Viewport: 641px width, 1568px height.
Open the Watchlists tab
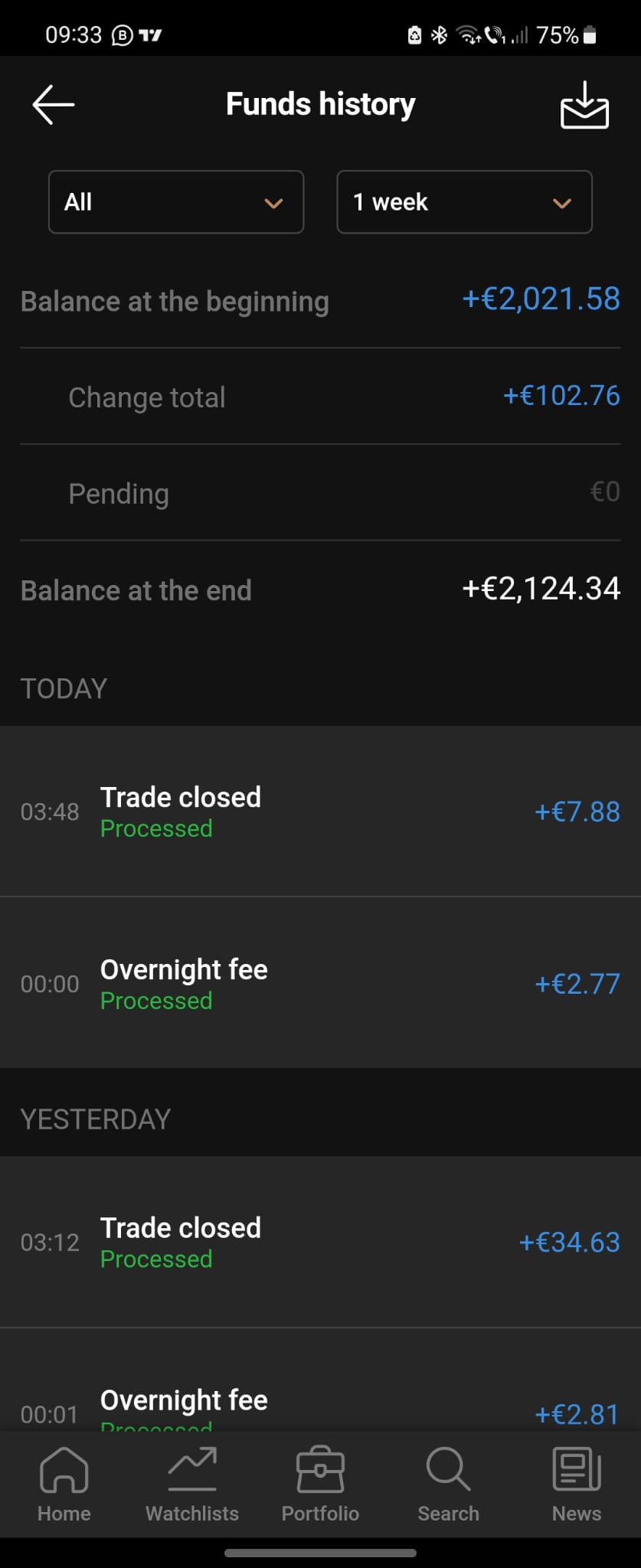coord(192,1484)
